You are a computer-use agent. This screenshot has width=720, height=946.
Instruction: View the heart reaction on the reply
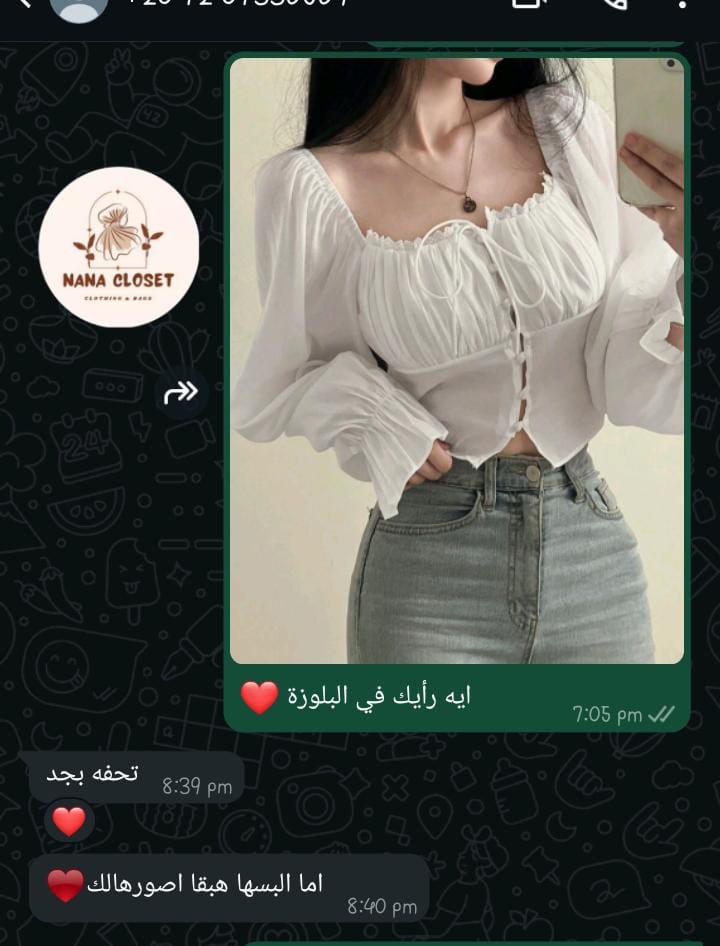(x=69, y=821)
